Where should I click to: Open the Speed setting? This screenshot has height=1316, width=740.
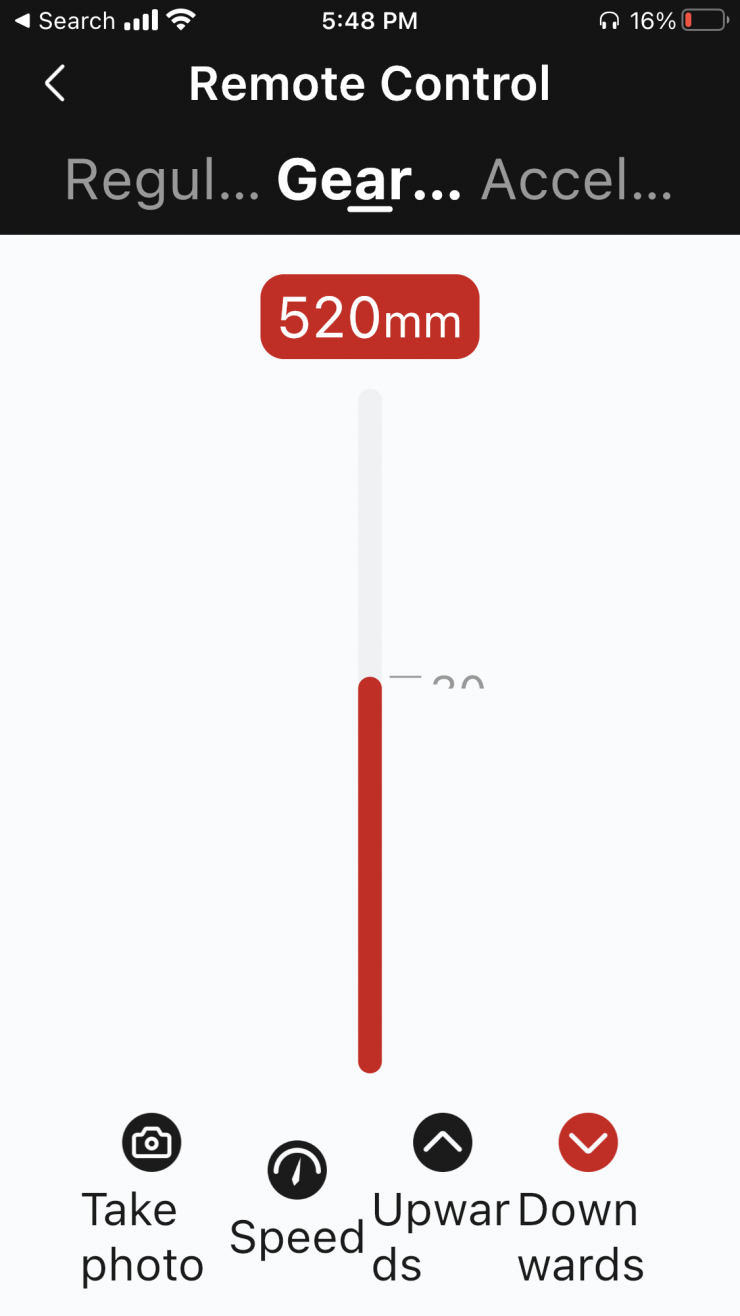(x=297, y=1170)
